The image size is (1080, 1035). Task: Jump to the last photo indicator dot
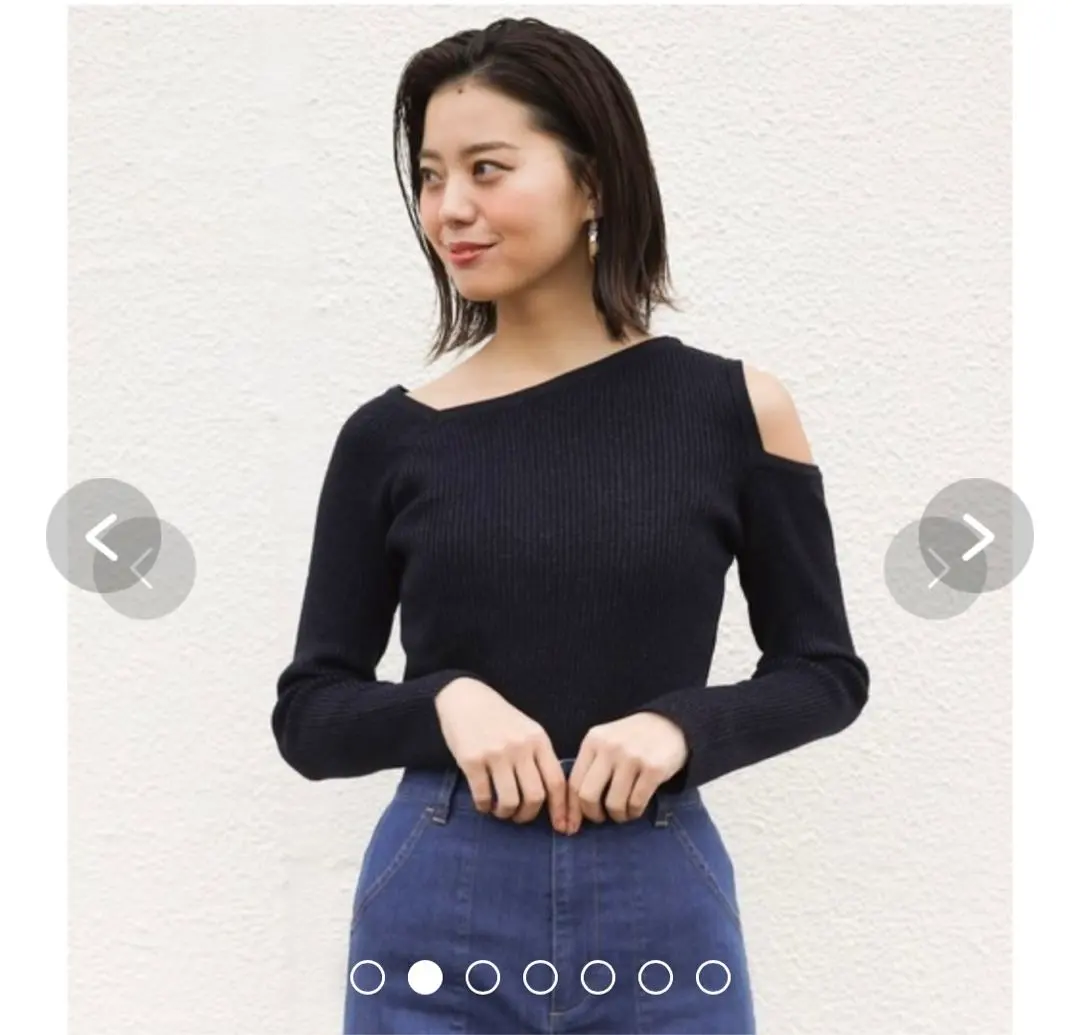713,977
